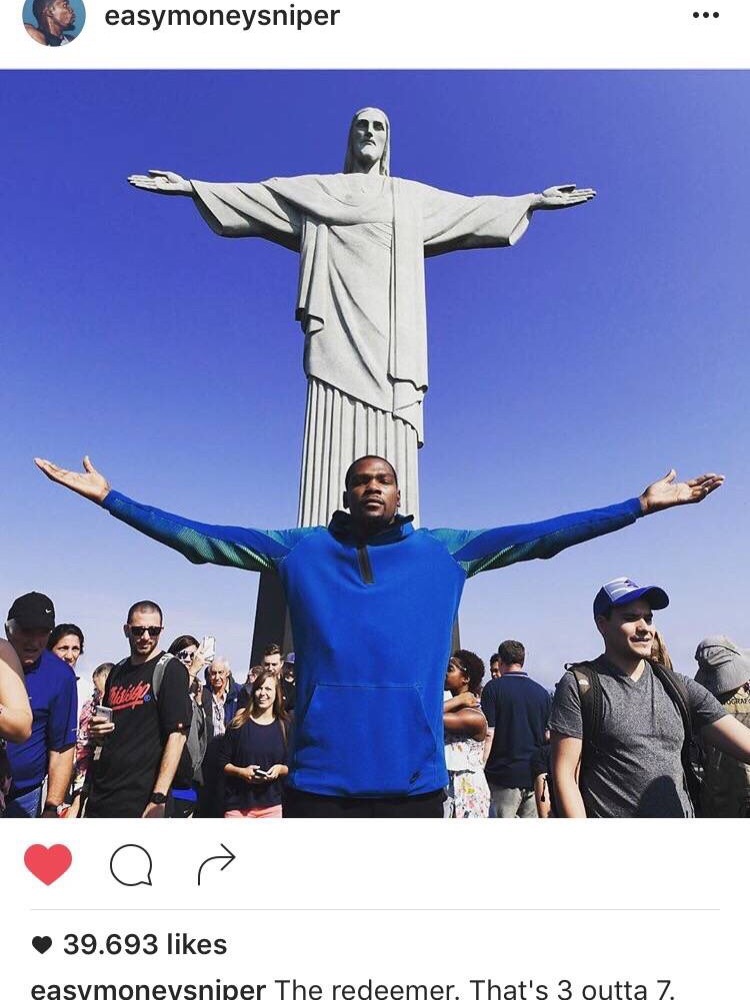This screenshot has height=1000, width=750.
Task: Share this post via the arrow icon
Action: 216,864
